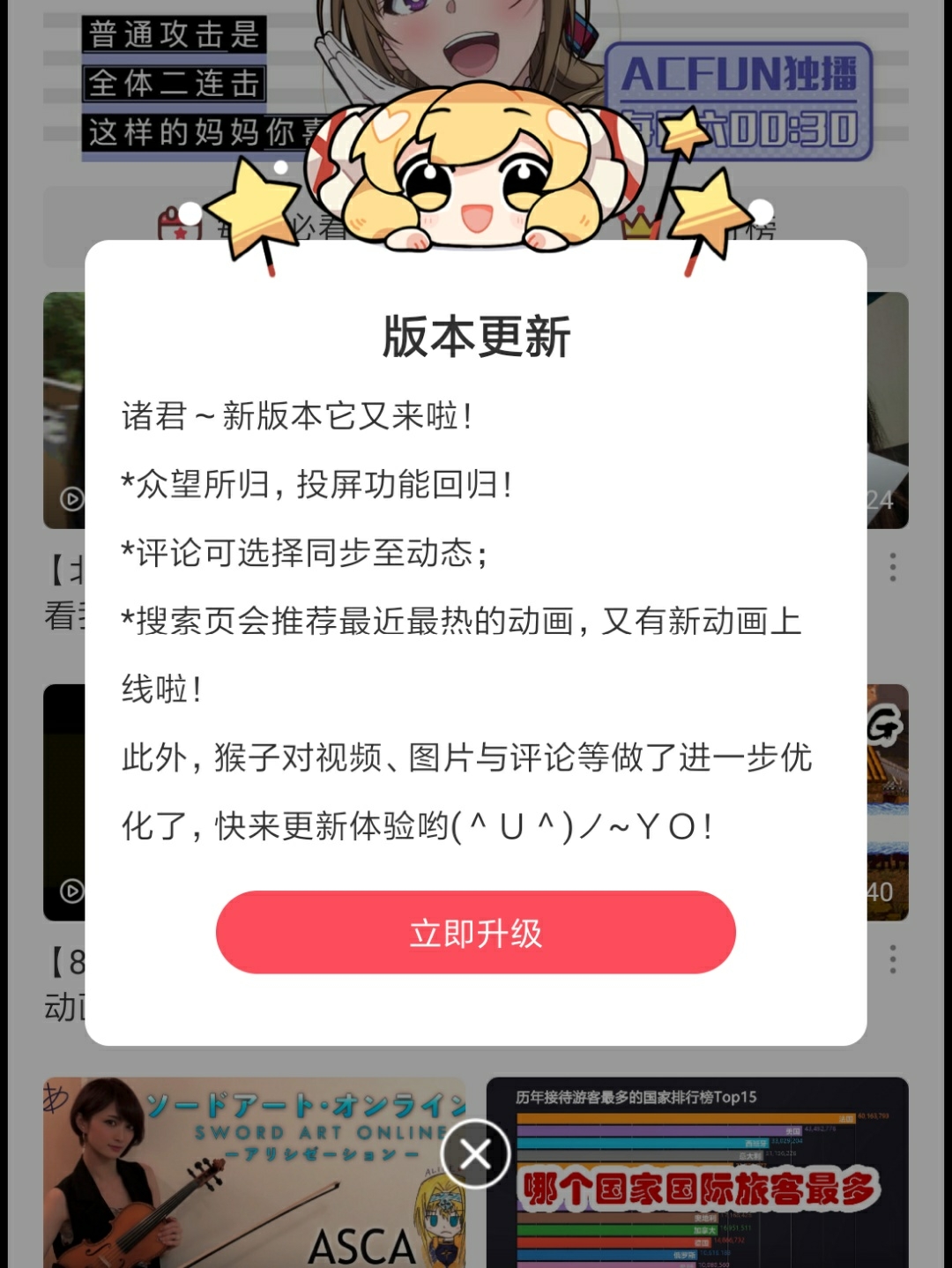Screen dimensions: 952x1268
Task: Dismiss the update dialog via the × button
Action: point(476,1152)
